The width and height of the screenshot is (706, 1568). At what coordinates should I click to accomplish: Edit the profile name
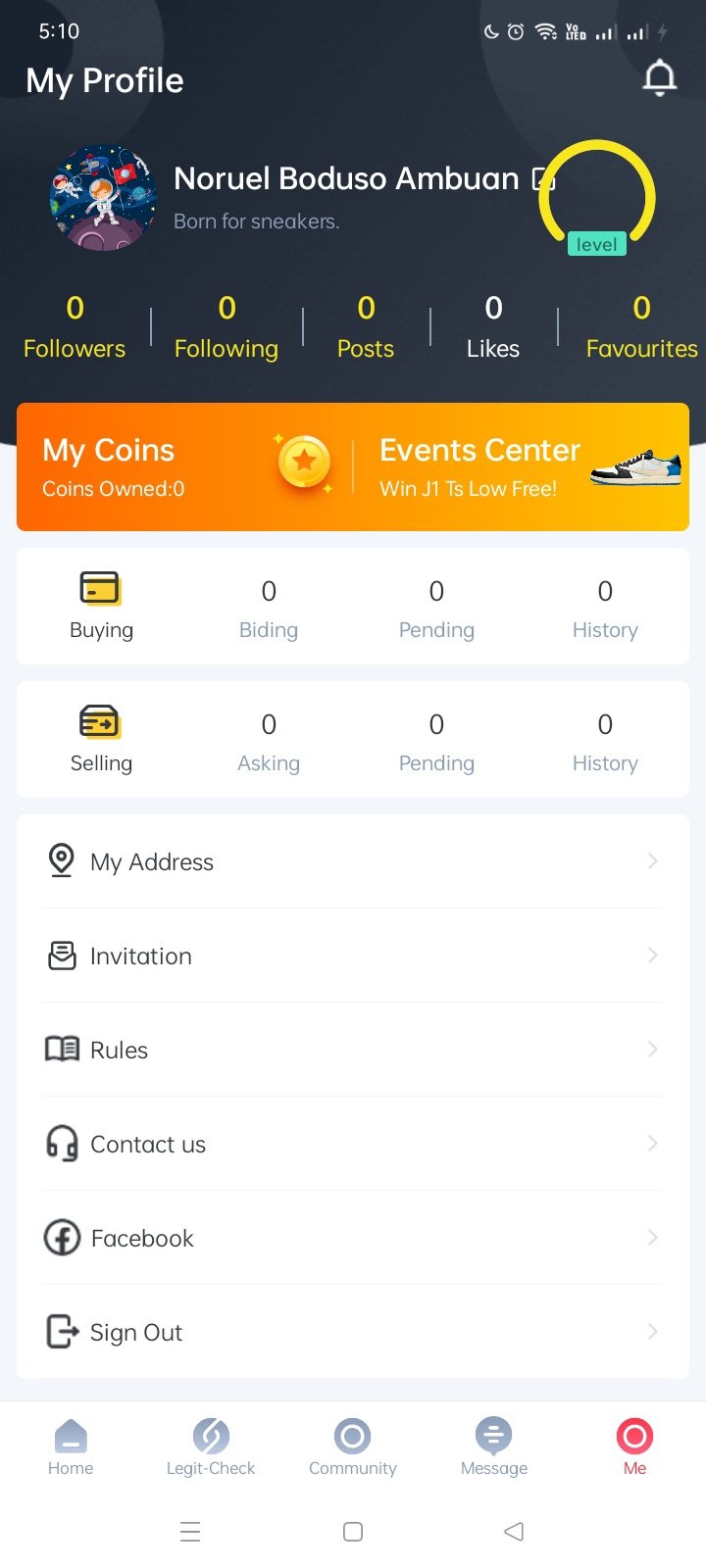(x=542, y=179)
